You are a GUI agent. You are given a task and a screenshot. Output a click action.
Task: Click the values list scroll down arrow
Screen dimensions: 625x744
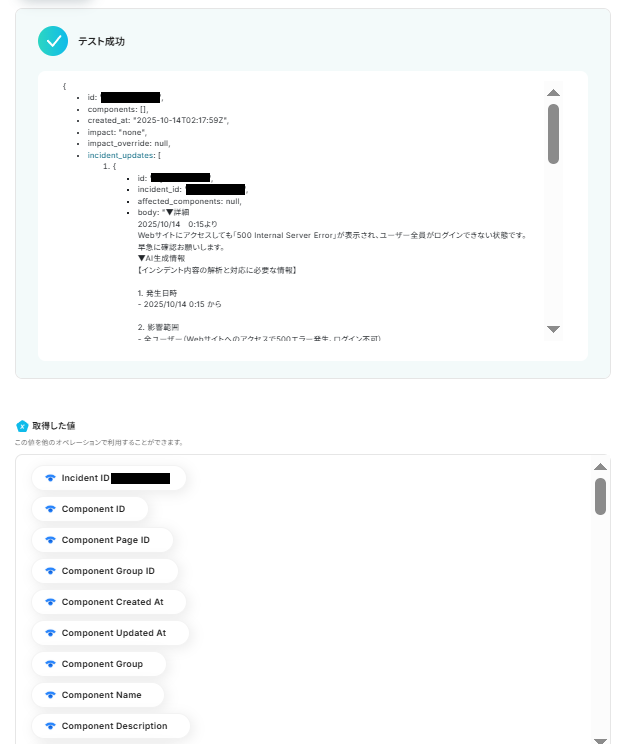click(x=600, y=739)
